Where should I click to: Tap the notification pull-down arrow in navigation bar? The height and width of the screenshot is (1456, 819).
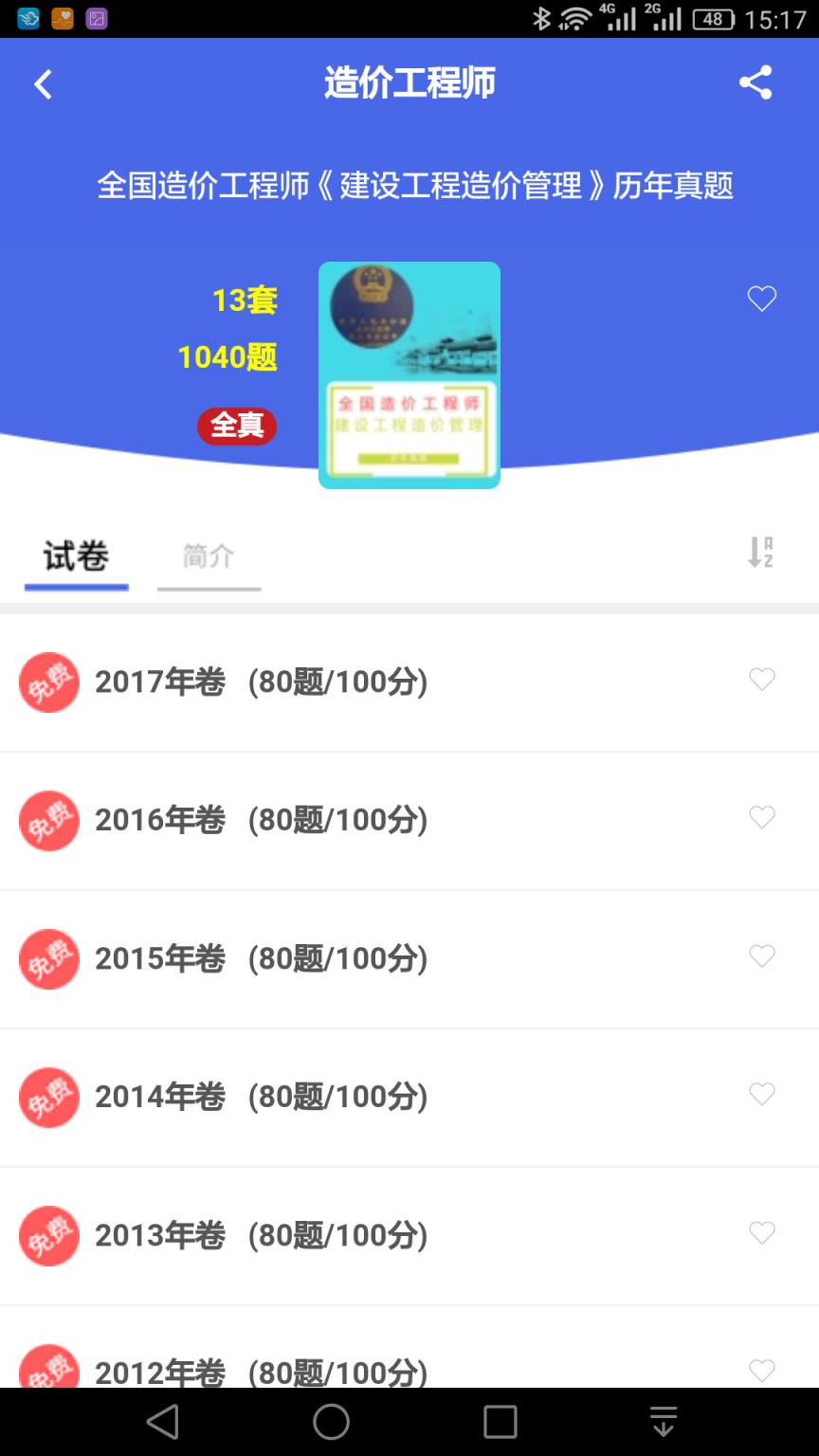[663, 1422]
